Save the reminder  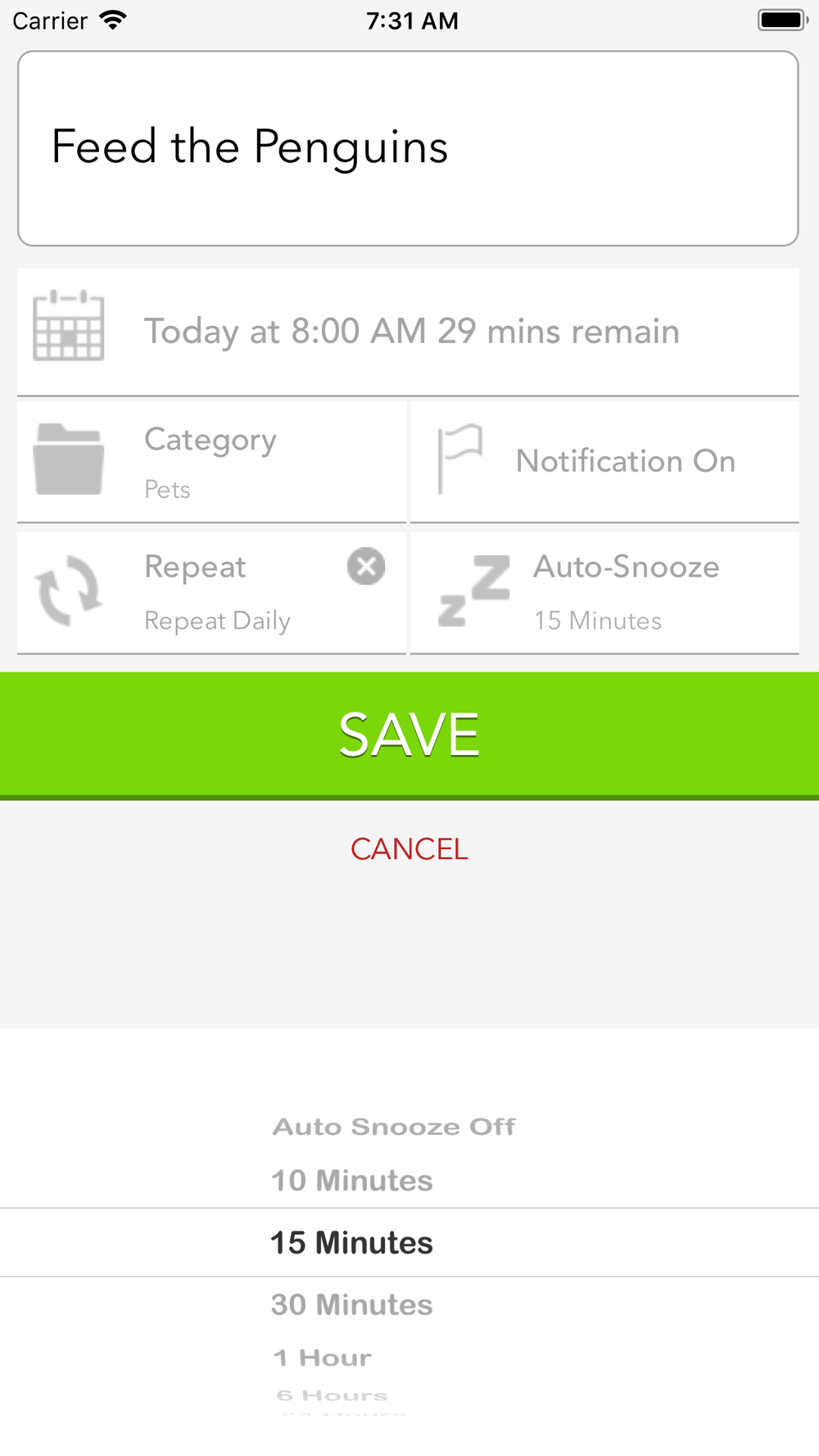[x=409, y=735]
